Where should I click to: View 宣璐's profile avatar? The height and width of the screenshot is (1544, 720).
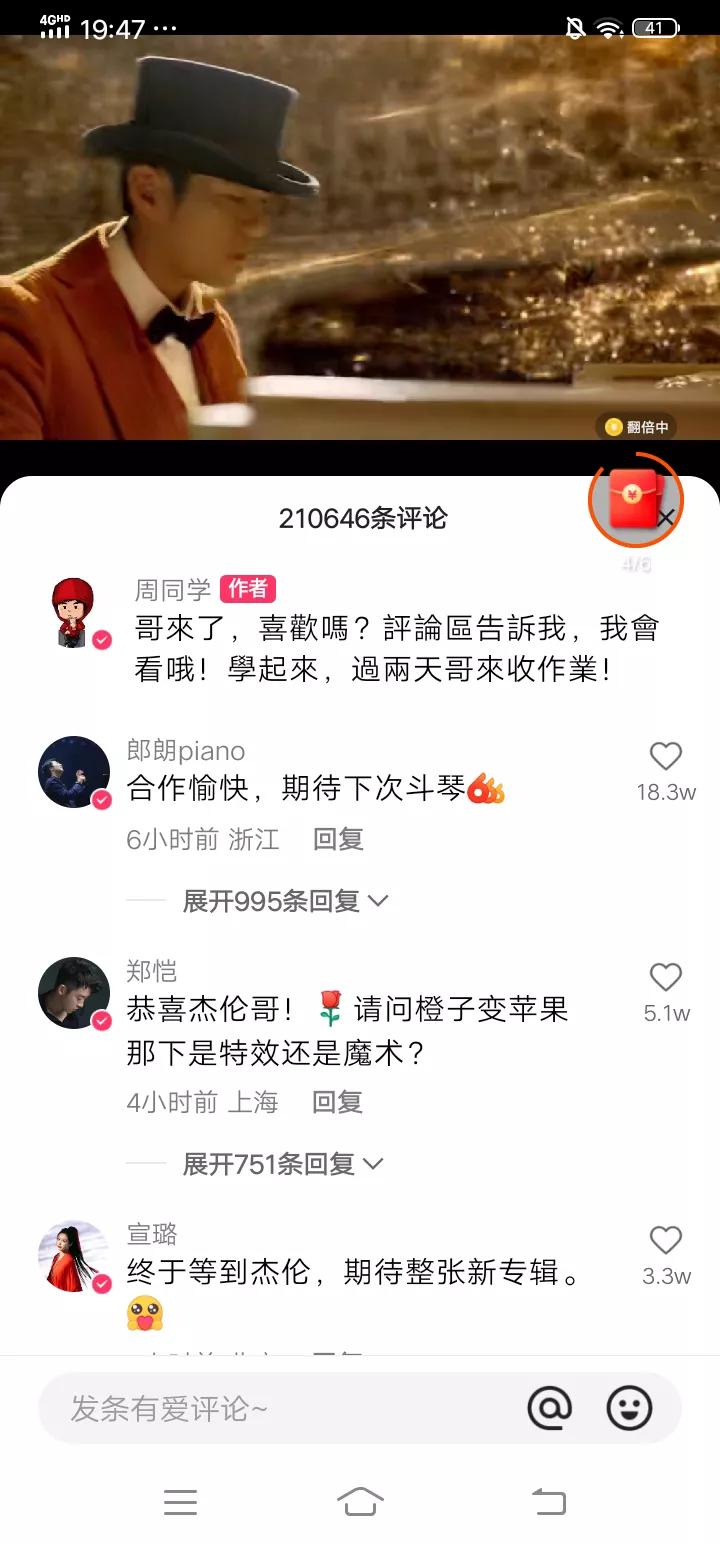point(74,1253)
